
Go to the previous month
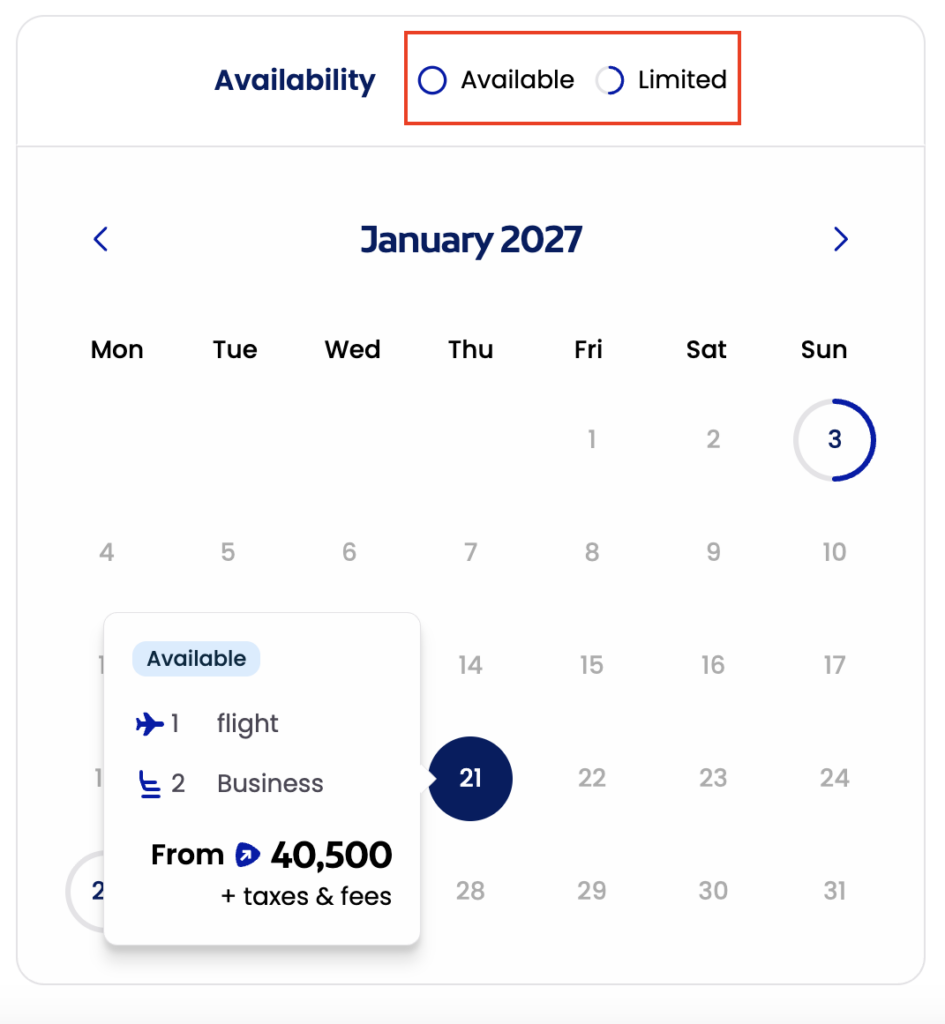coord(101,239)
